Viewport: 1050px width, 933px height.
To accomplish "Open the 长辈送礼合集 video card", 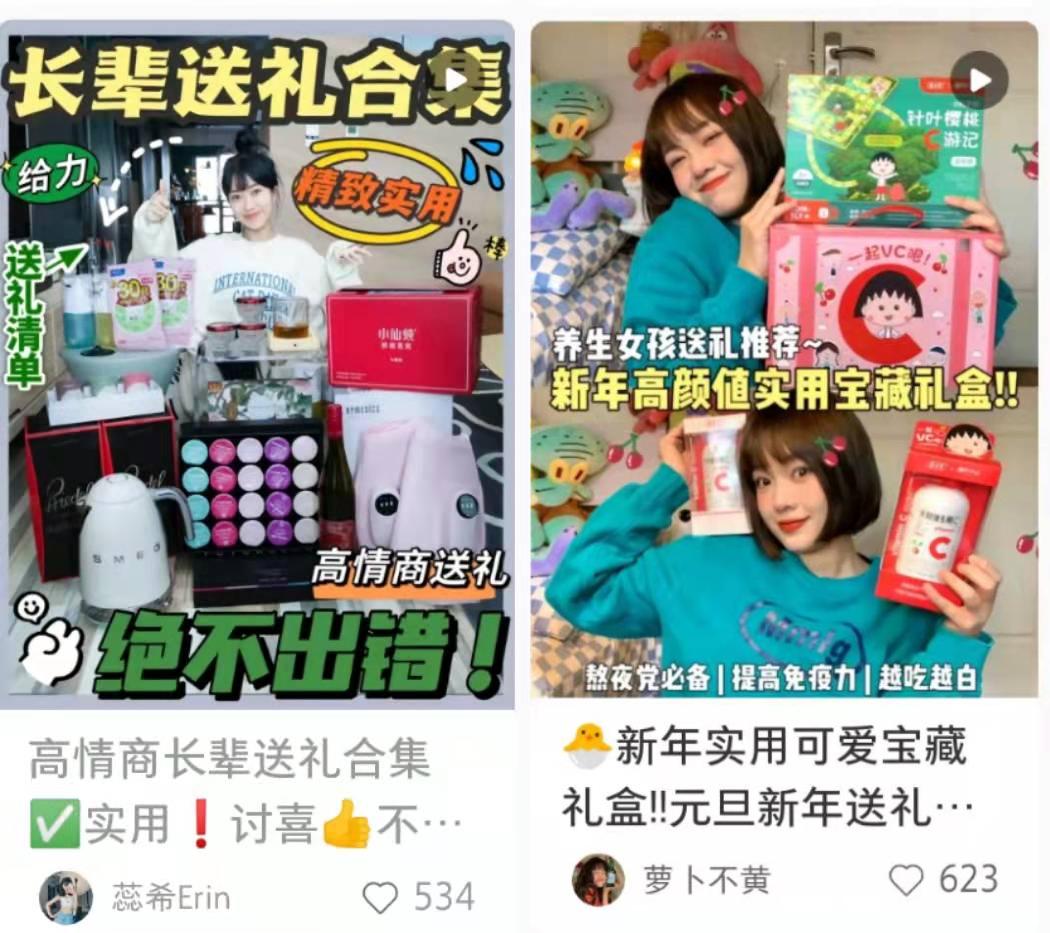I will [x=258, y=365].
